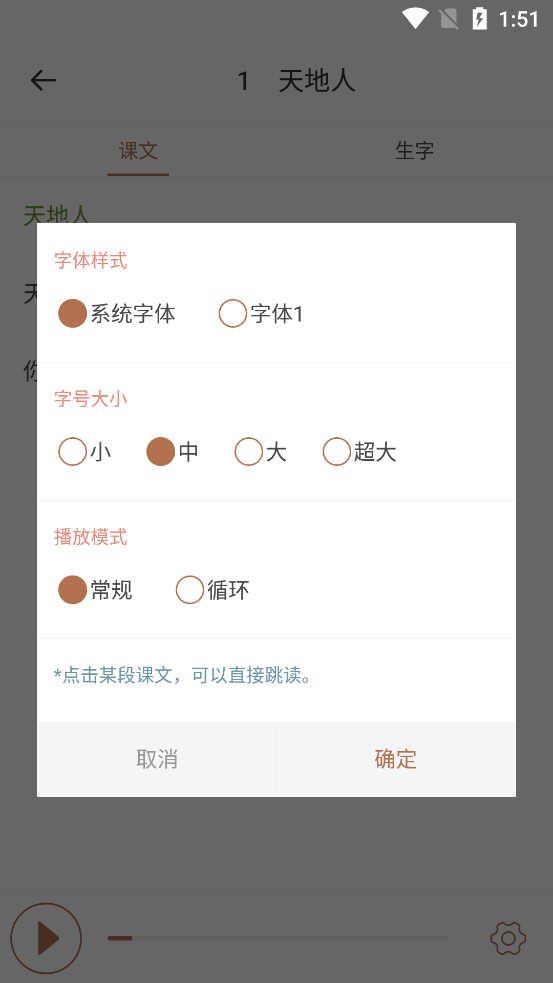Switch font size to 大
This screenshot has height=983, width=553.
[x=261, y=451]
